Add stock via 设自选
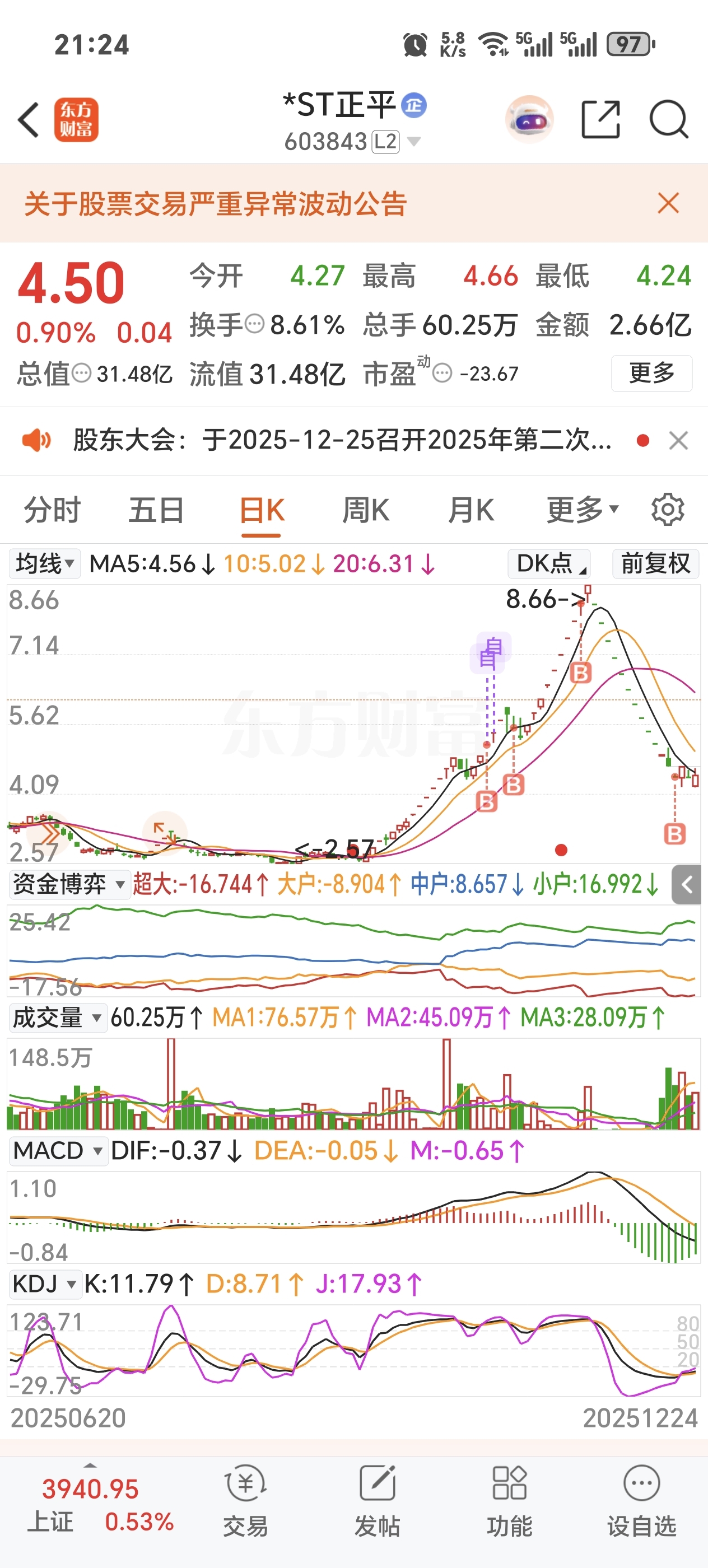The width and height of the screenshot is (708, 1568). pyautogui.click(x=642, y=1500)
